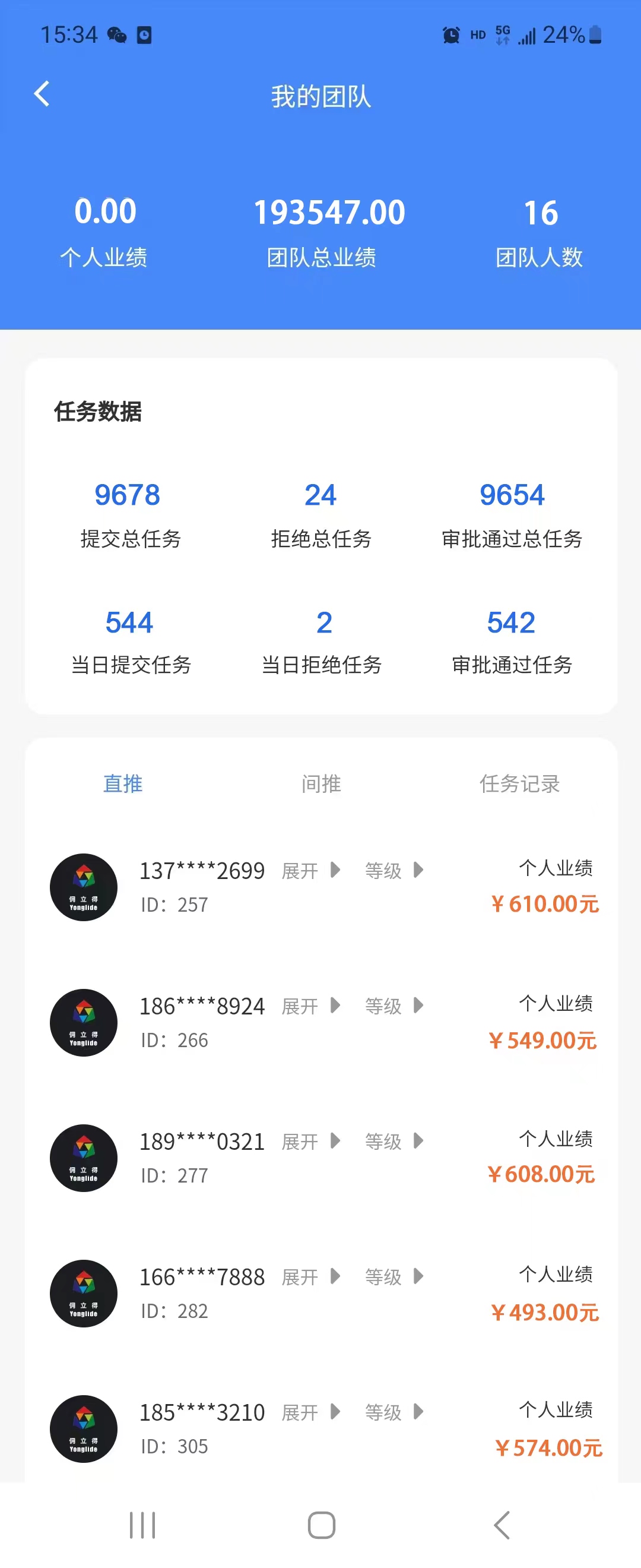
Task: View 等级 for member 137****2699
Action: (x=394, y=871)
